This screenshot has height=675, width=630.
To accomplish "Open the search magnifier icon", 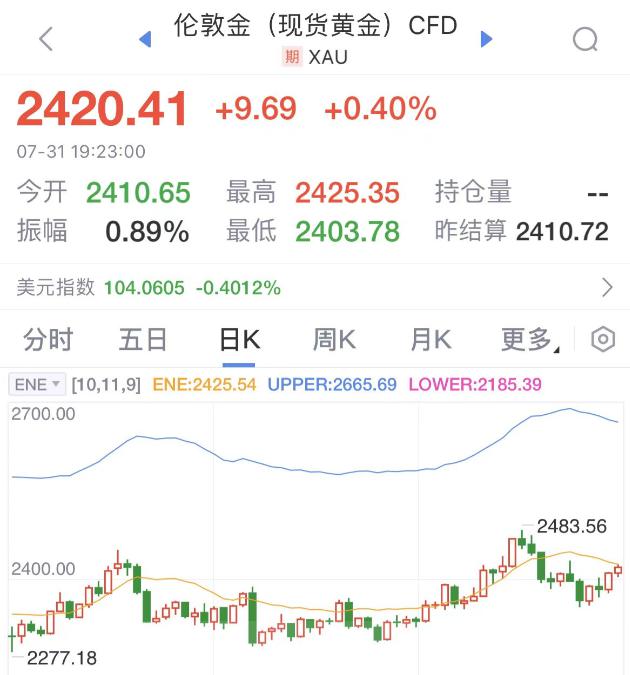I will click(585, 39).
